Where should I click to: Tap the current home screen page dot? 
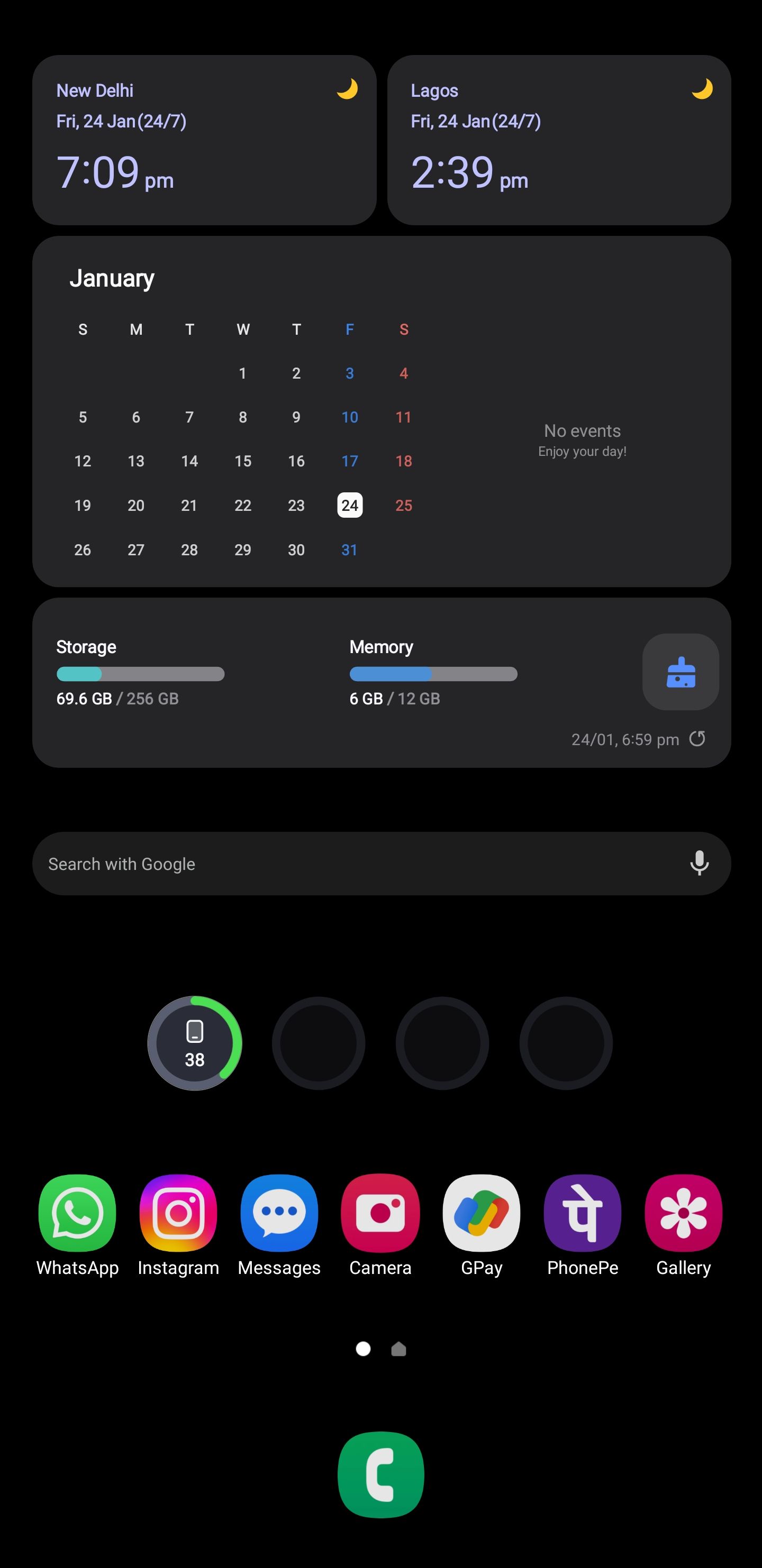pos(364,1349)
